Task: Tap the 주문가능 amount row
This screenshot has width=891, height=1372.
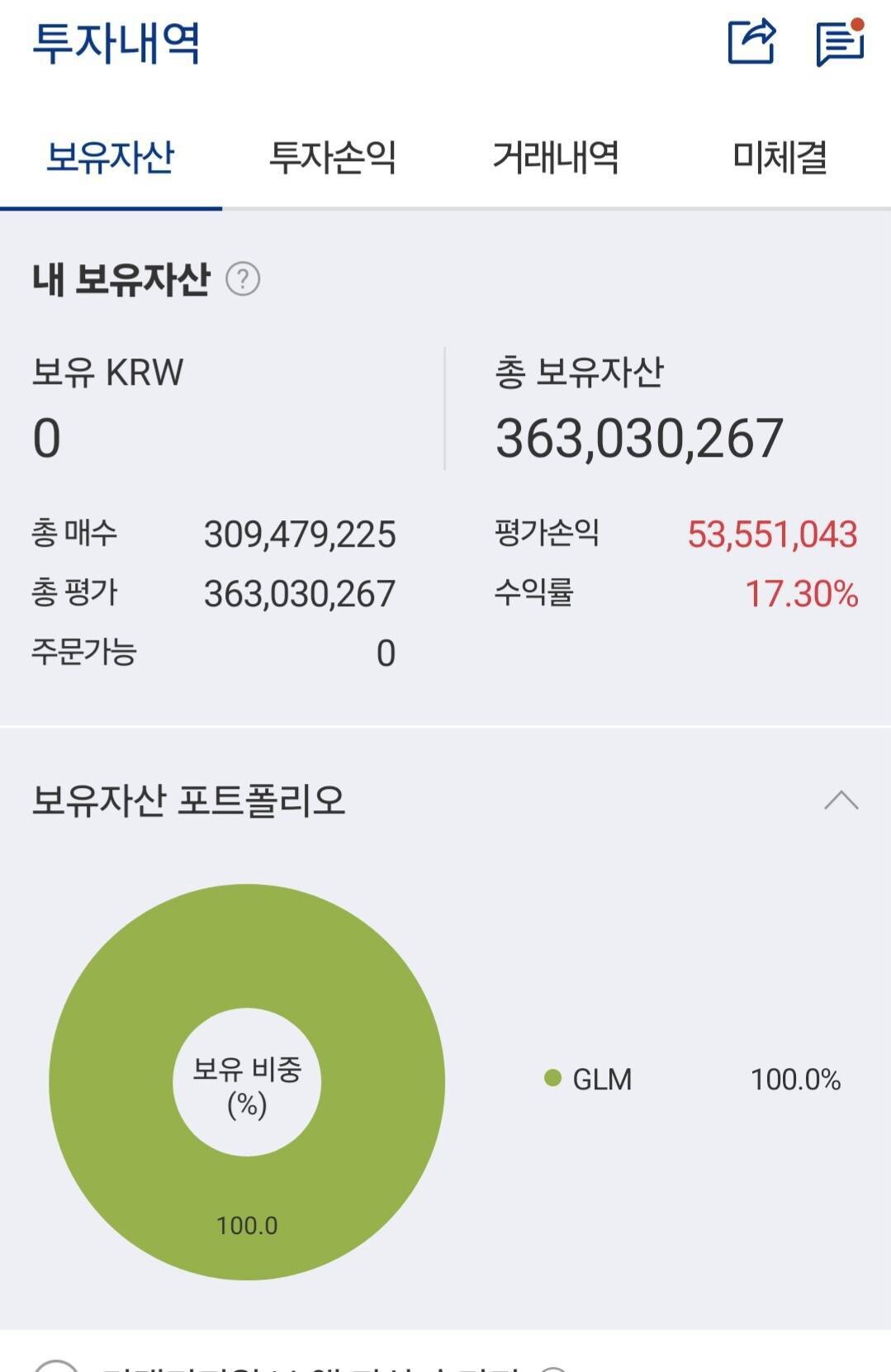Action: [215, 653]
